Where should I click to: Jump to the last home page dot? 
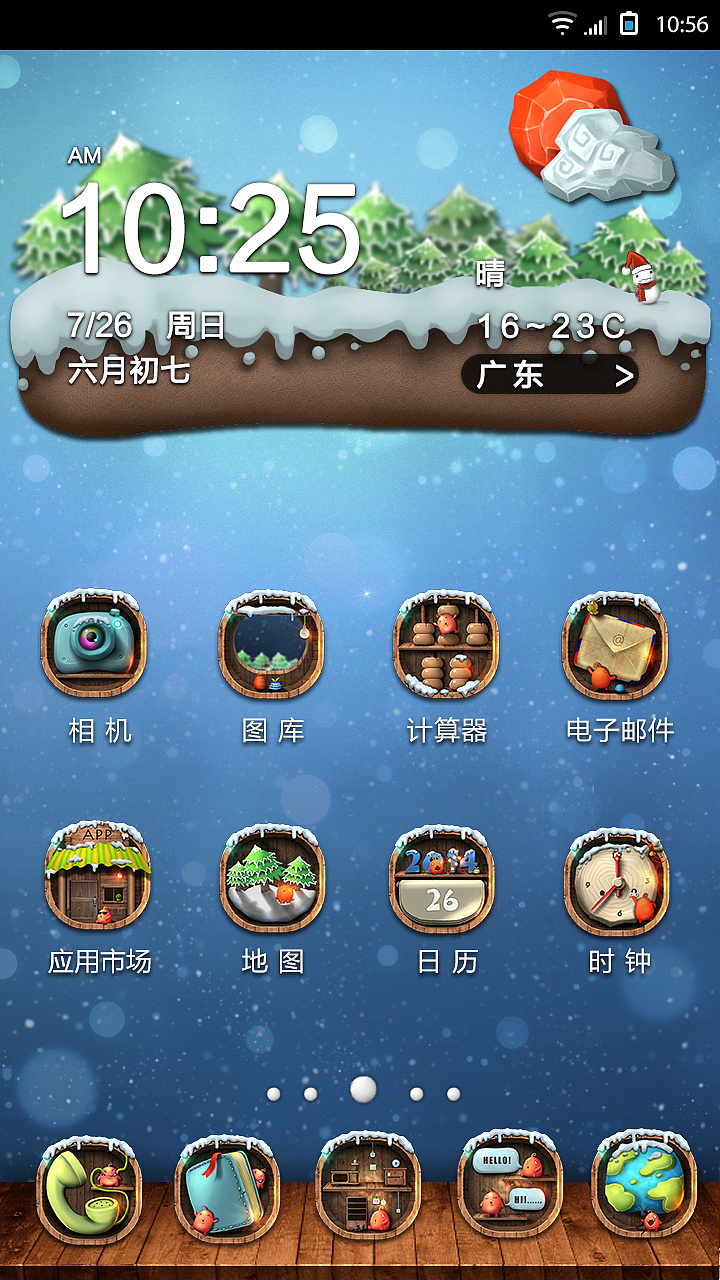[x=453, y=1094]
